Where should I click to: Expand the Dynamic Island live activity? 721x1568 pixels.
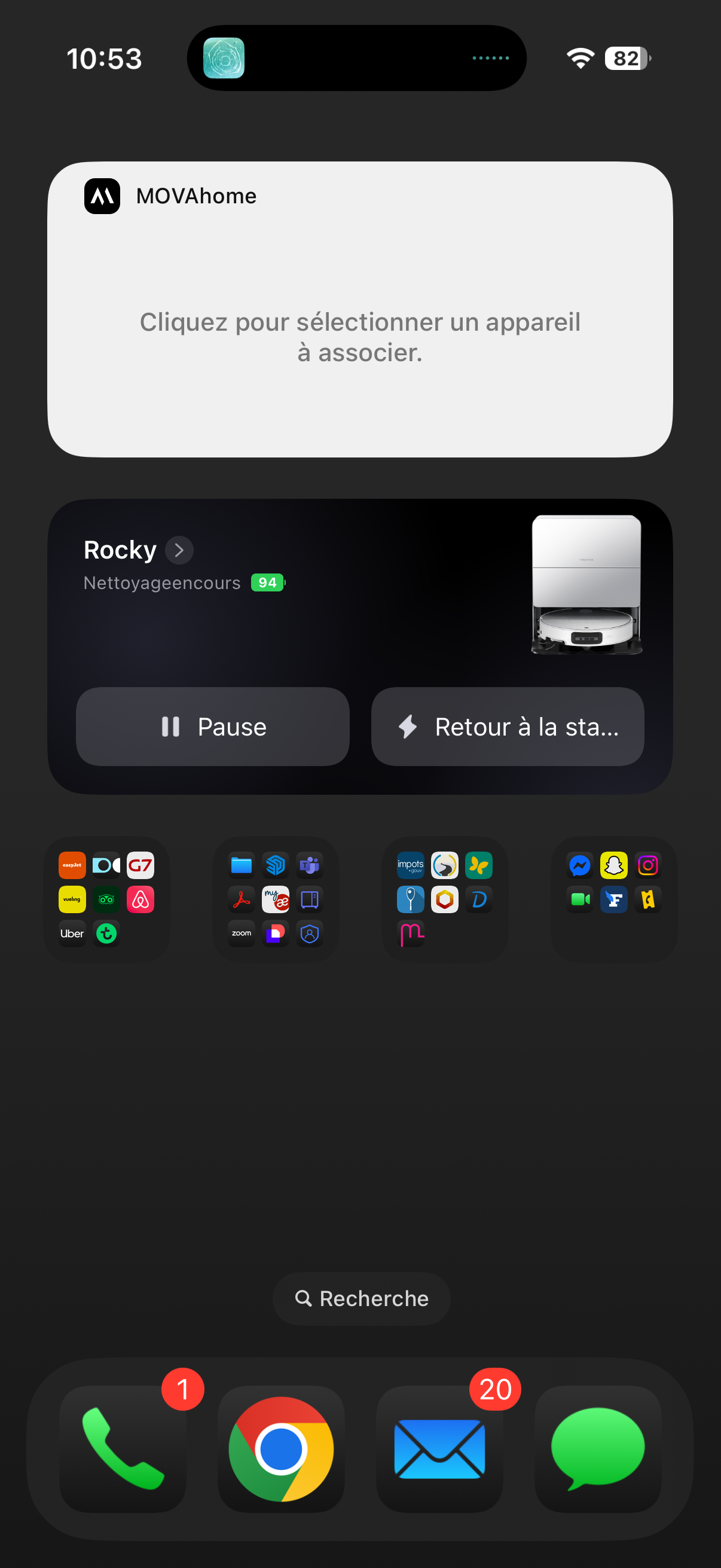[356, 59]
